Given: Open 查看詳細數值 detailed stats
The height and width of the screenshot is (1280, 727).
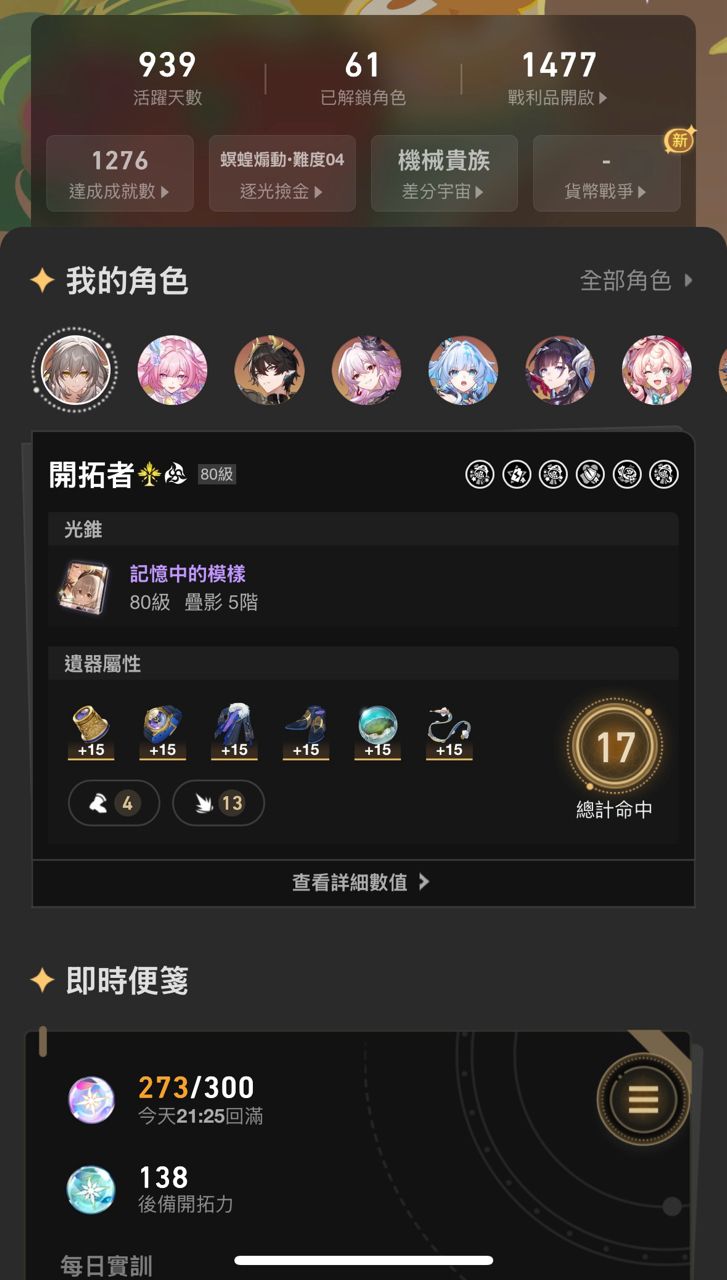Looking at the screenshot, I should tap(363, 882).
